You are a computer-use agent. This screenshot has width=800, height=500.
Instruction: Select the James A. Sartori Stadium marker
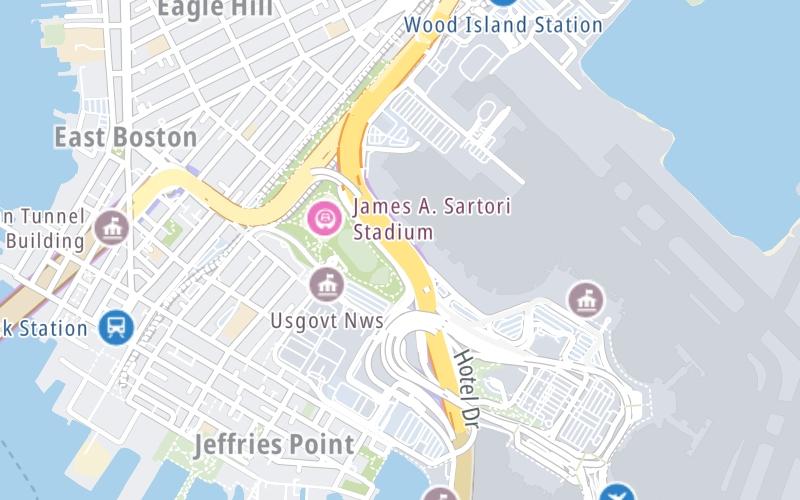pyautogui.click(x=325, y=217)
